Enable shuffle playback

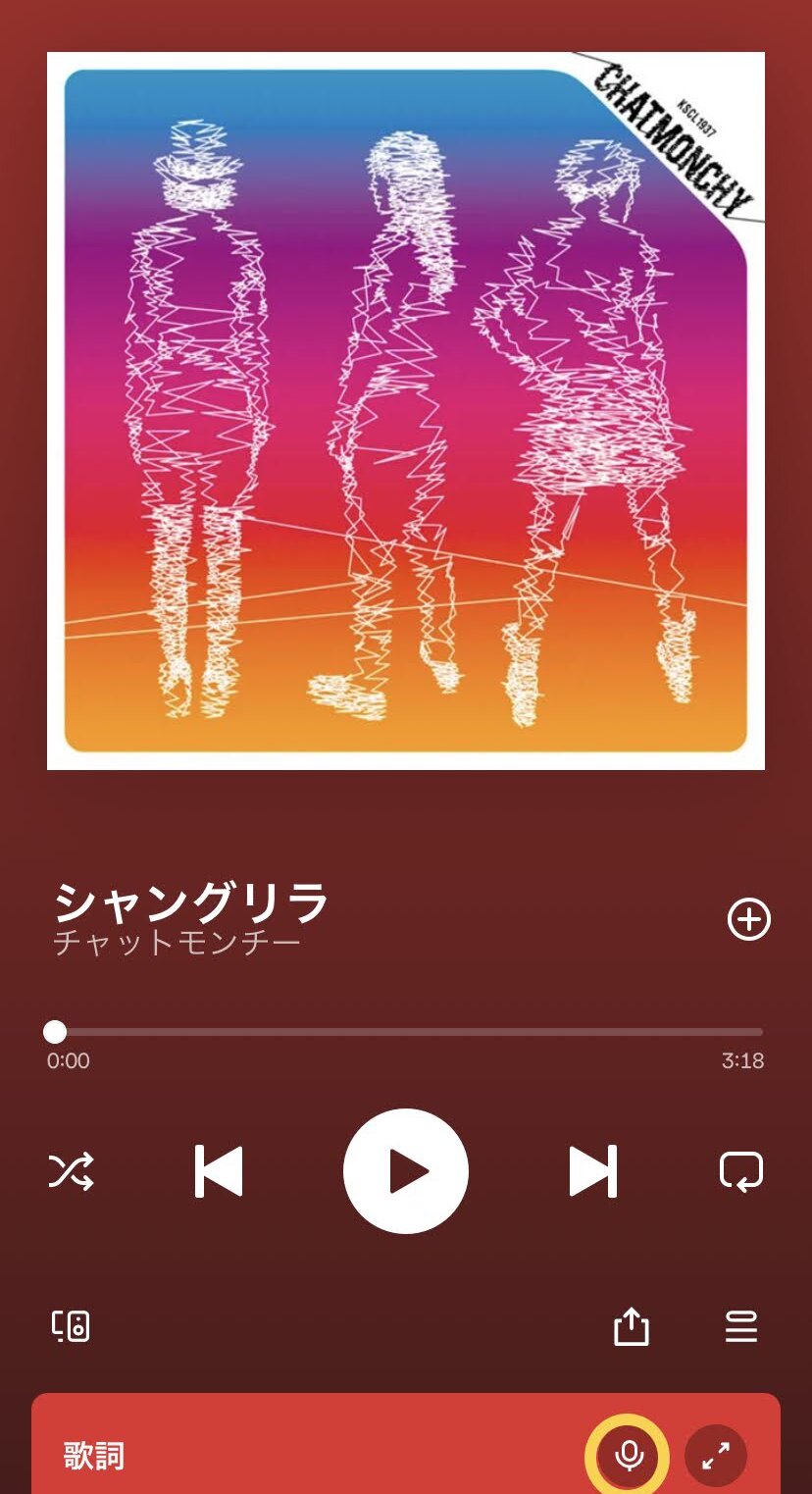[x=72, y=1170]
